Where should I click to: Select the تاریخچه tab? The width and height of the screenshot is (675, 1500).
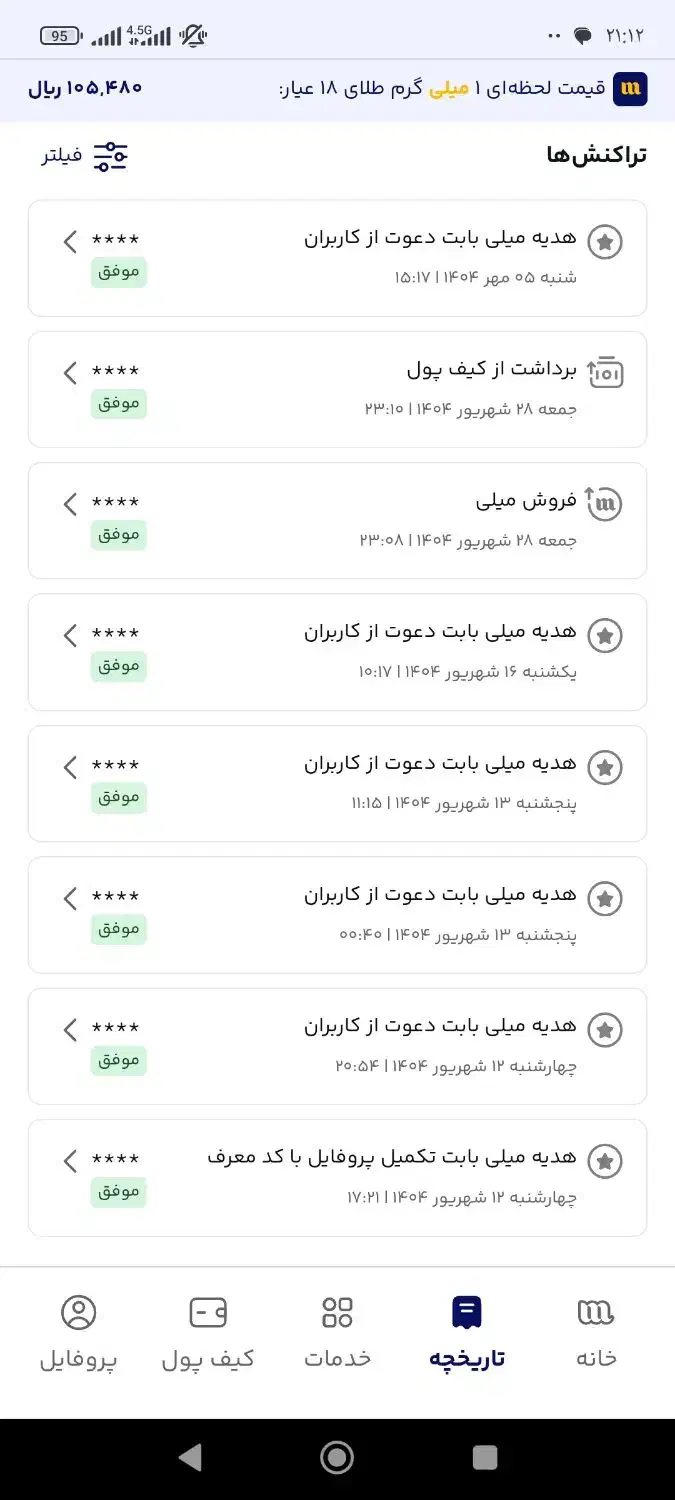point(467,1333)
